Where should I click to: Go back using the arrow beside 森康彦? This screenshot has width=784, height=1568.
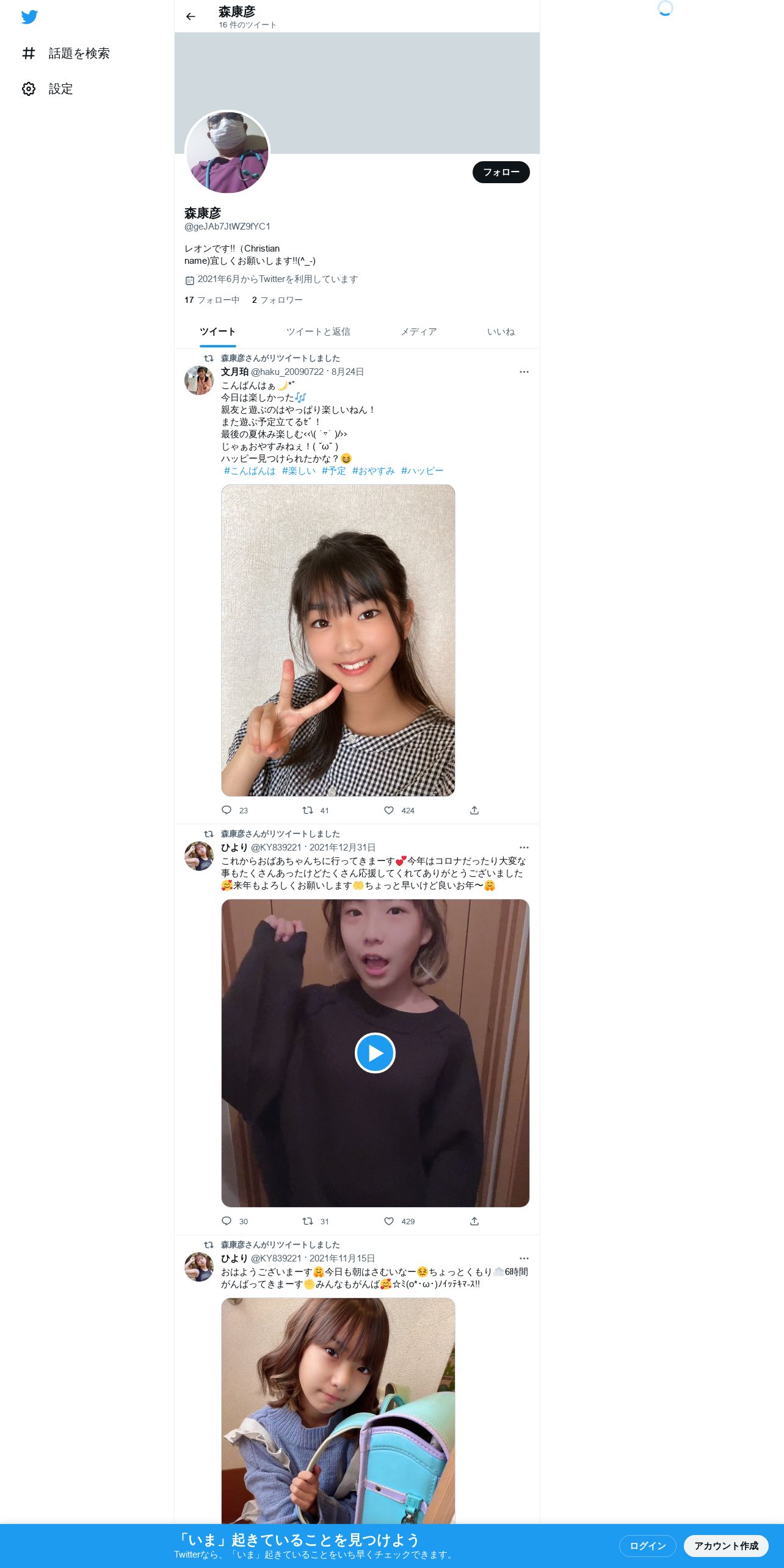(191, 16)
